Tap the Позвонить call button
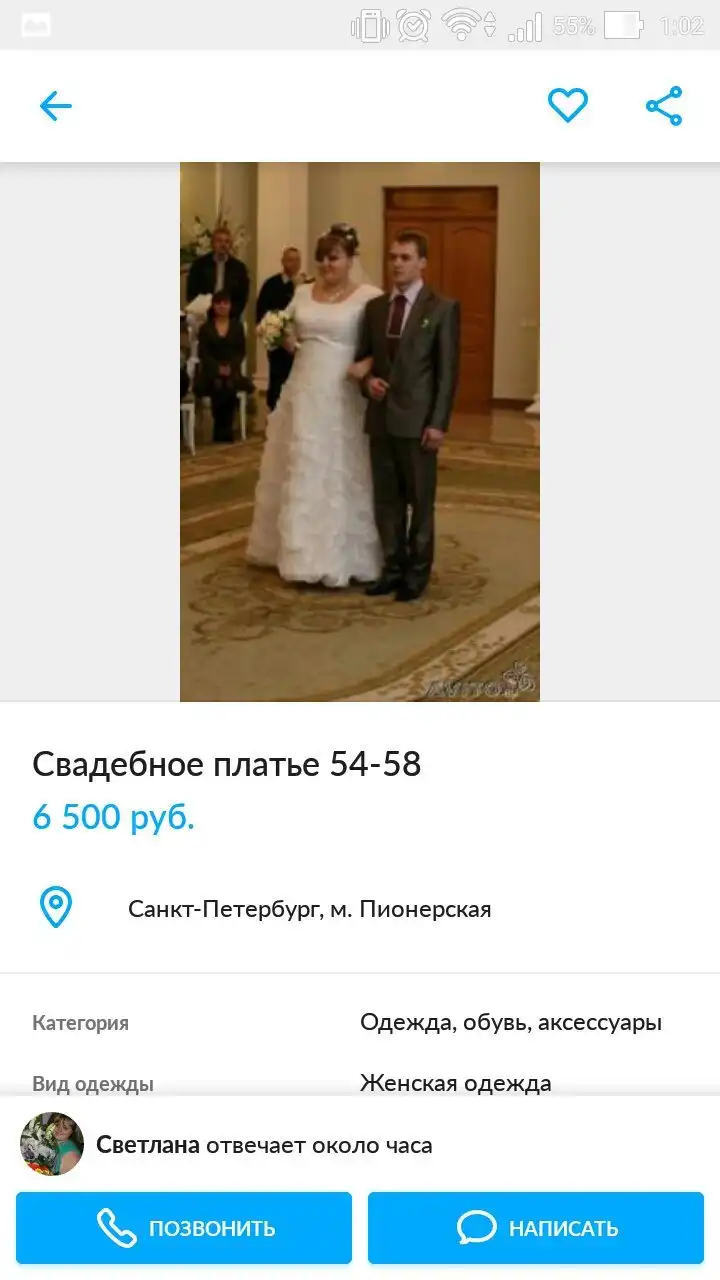 click(184, 1228)
